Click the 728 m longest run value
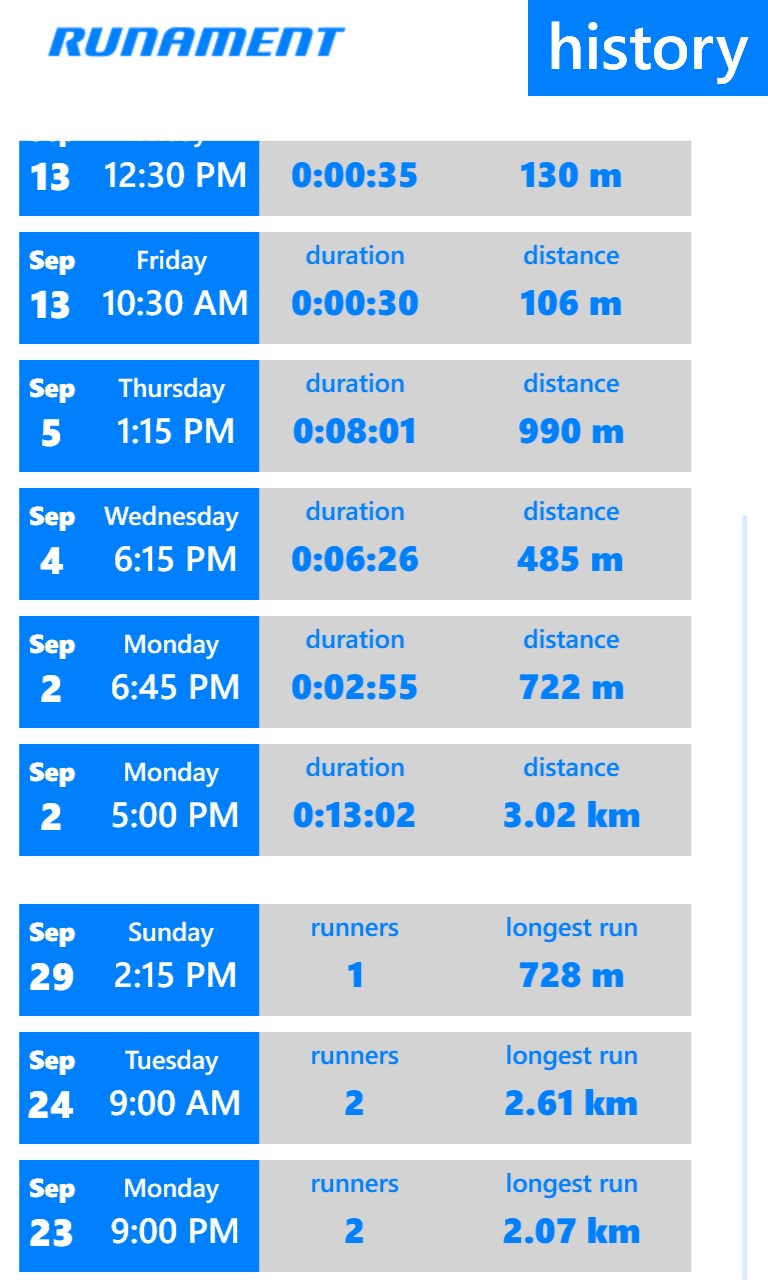The image size is (768, 1280). click(572, 975)
